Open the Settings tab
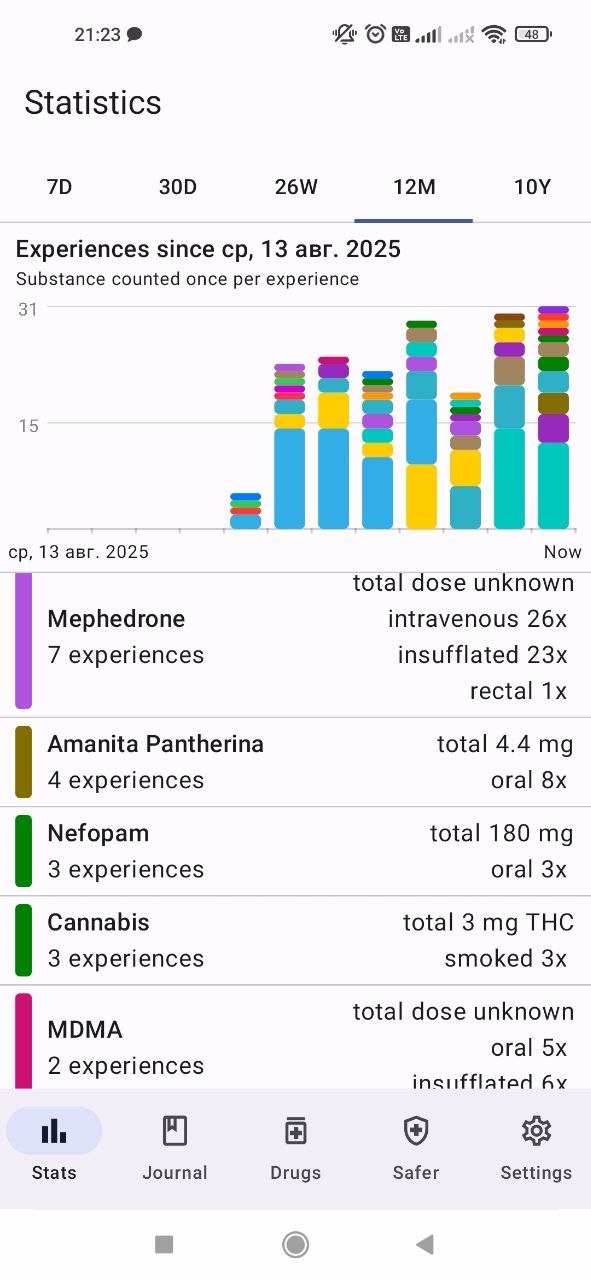The width and height of the screenshot is (591, 1280). 536,1148
